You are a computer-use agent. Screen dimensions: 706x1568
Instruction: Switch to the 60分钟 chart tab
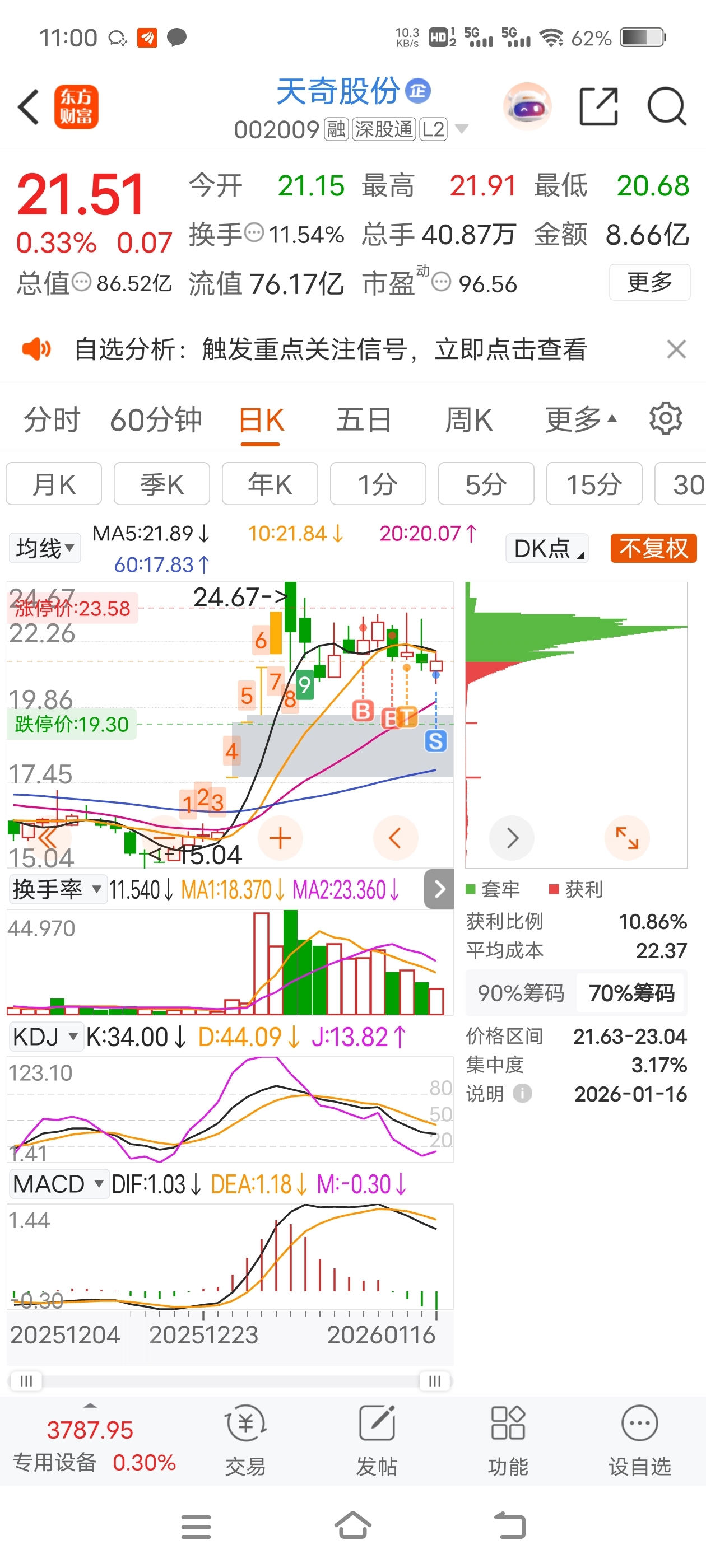pos(156,420)
